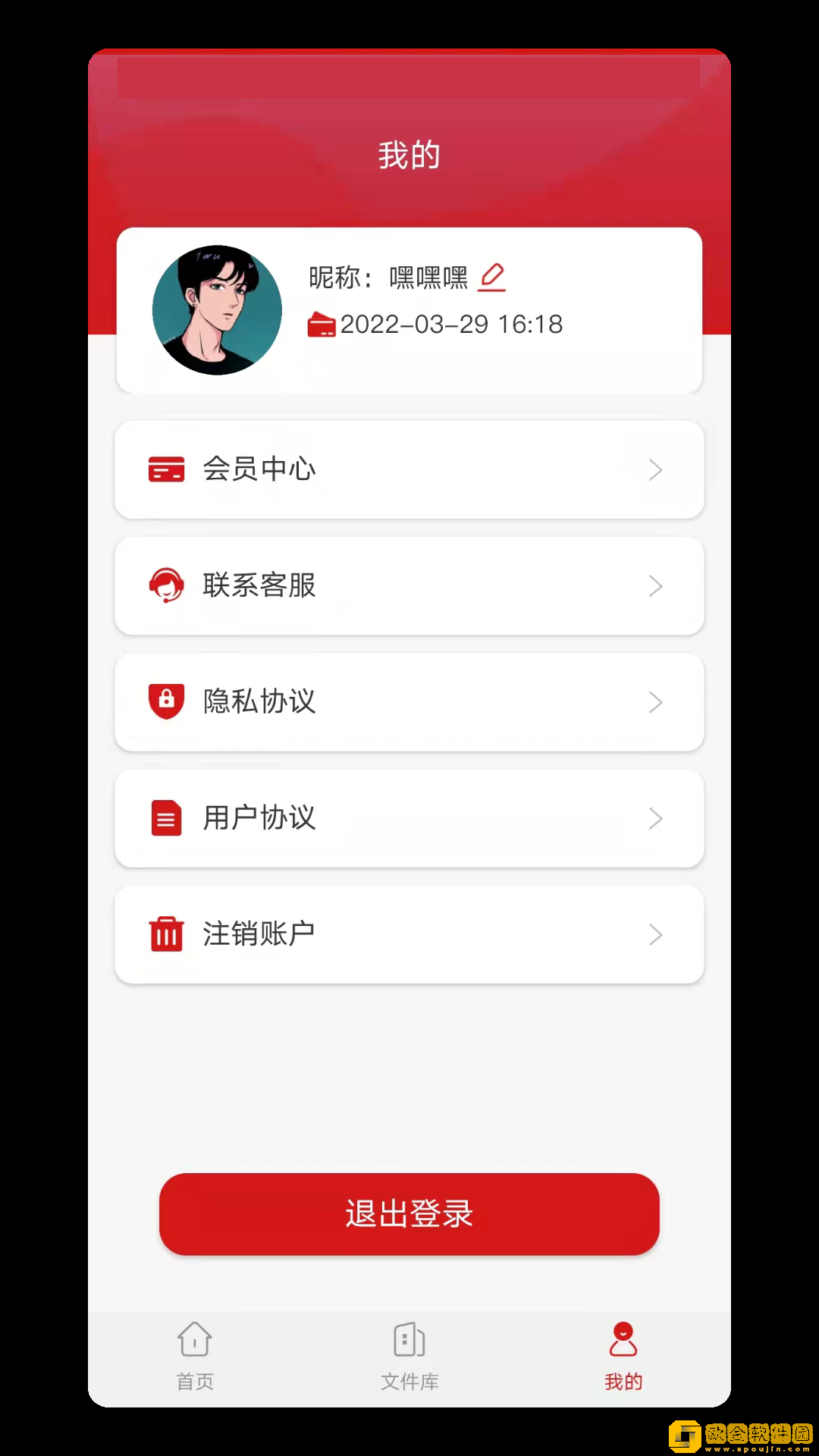Switch to the 文件库 tab
This screenshot has height=1456, width=819.
(408, 1357)
